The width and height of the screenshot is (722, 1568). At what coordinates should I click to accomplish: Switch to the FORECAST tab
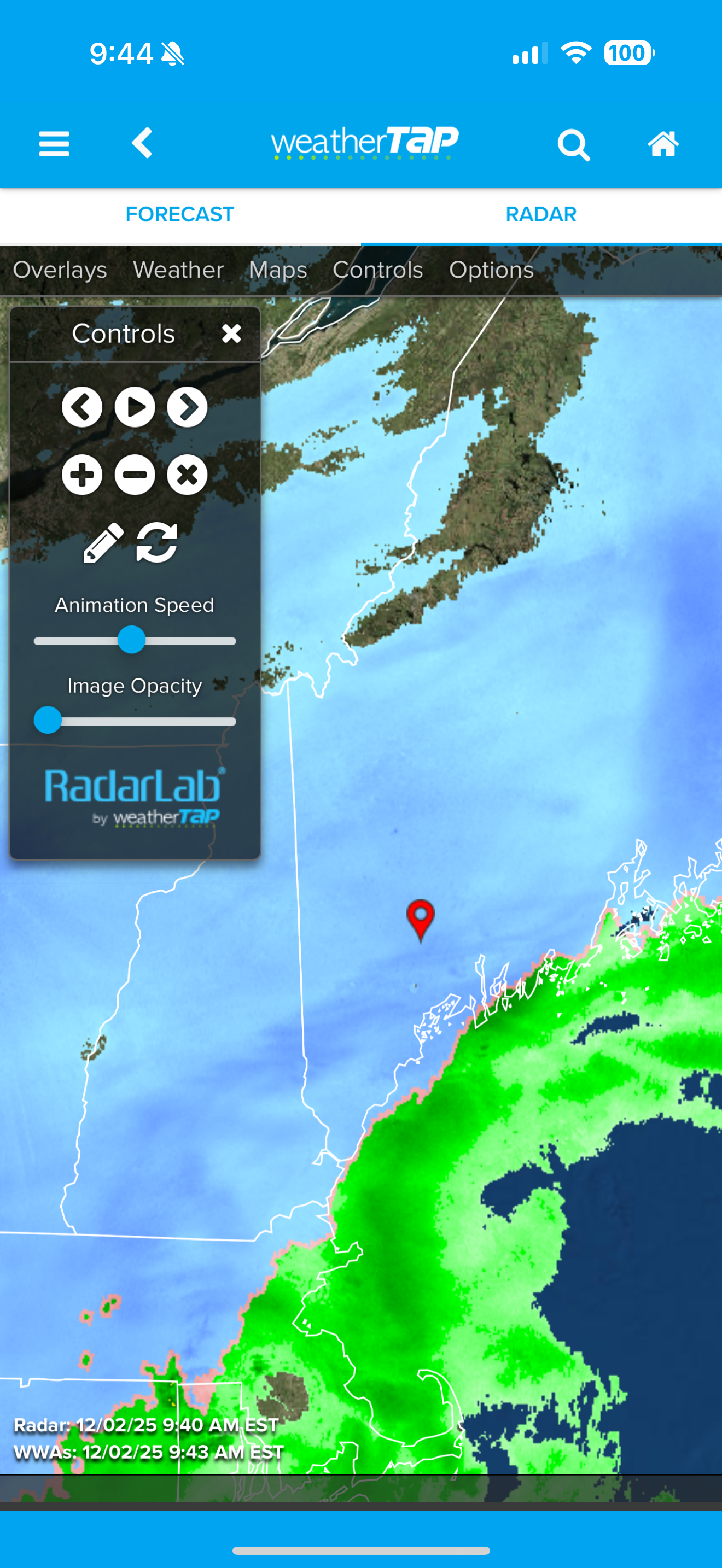pos(179,214)
